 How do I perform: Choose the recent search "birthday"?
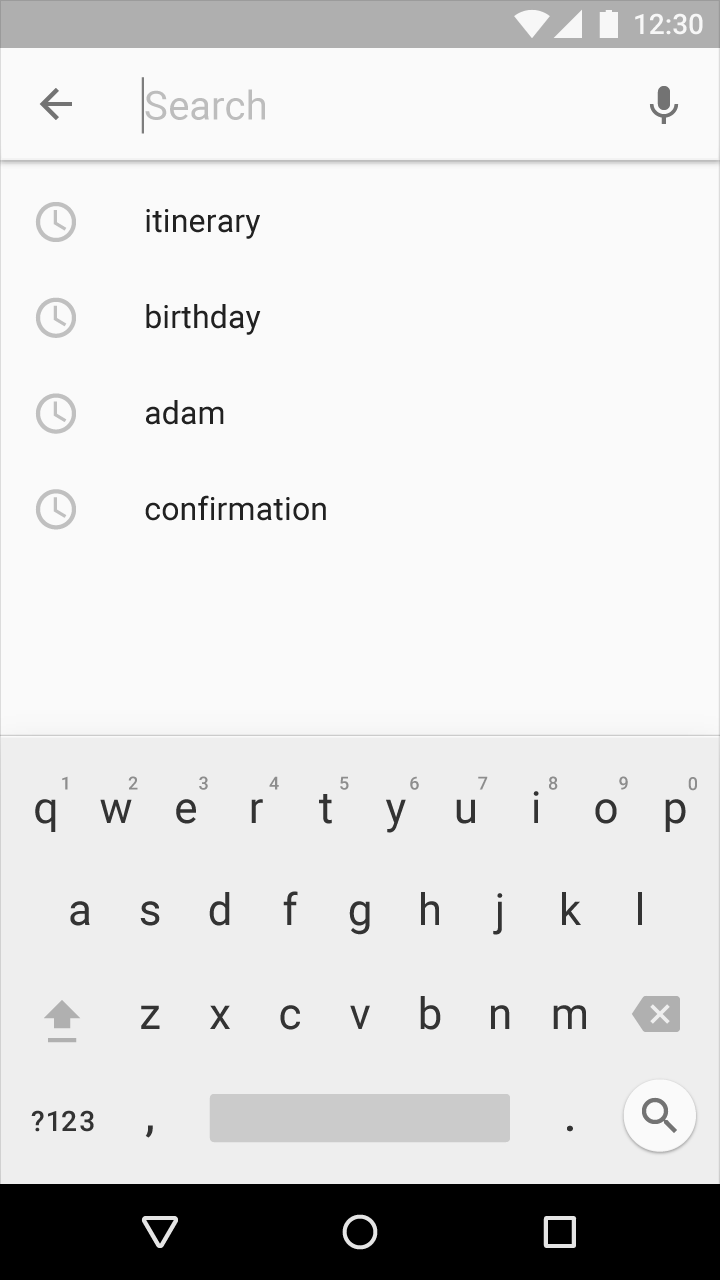(360, 317)
